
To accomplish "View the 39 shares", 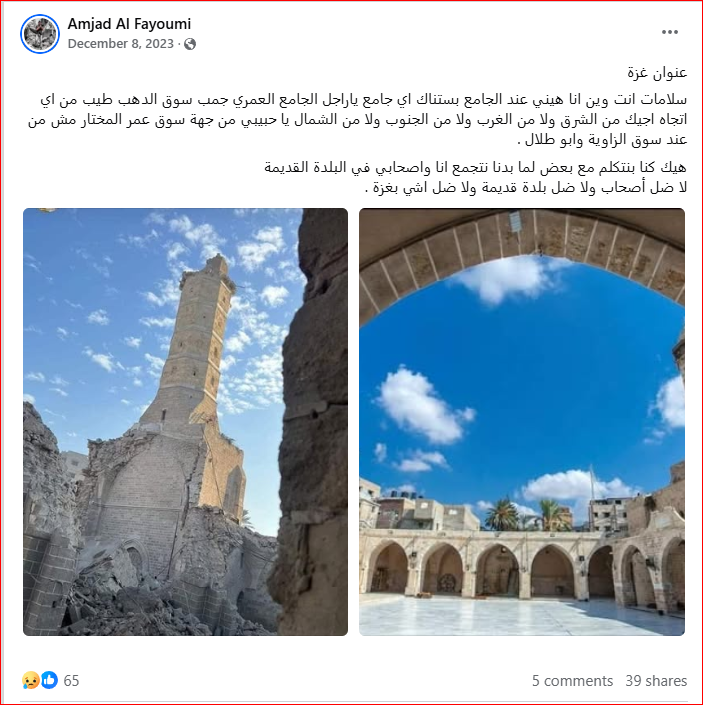I will coord(656,681).
